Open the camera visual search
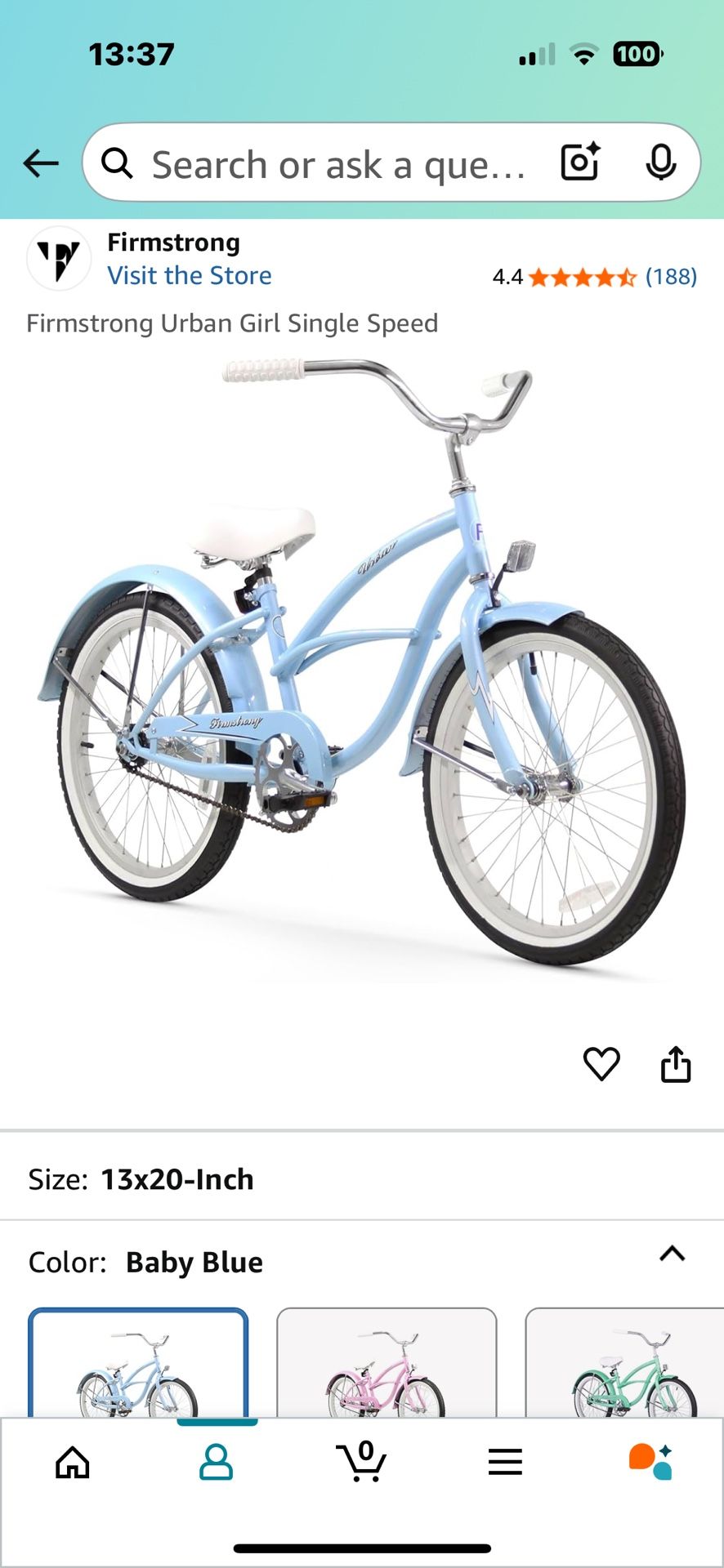The width and height of the screenshot is (724, 1568). [x=579, y=163]
